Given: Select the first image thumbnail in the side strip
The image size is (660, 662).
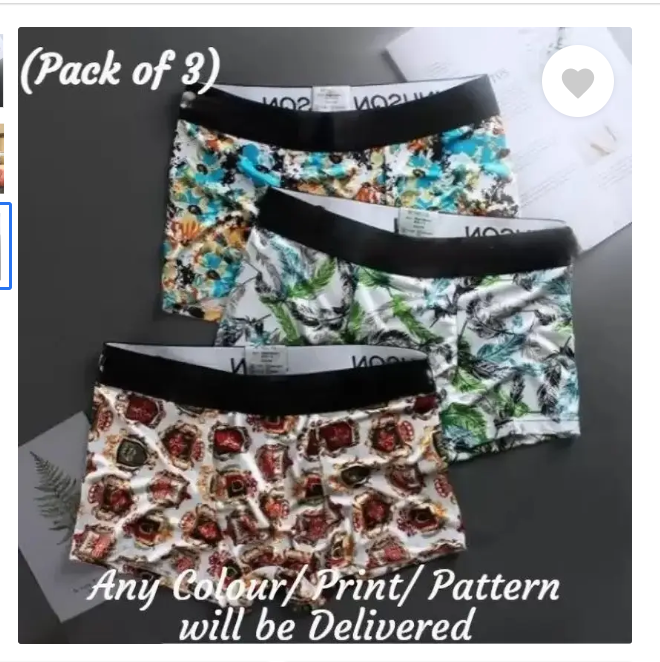Looking at the screenshot, I should pos(2,70).
